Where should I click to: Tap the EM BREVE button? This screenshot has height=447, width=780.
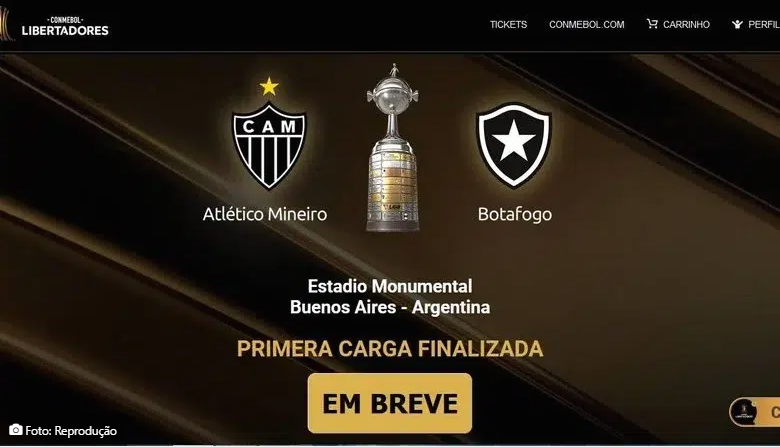click(x=390, y=403)
